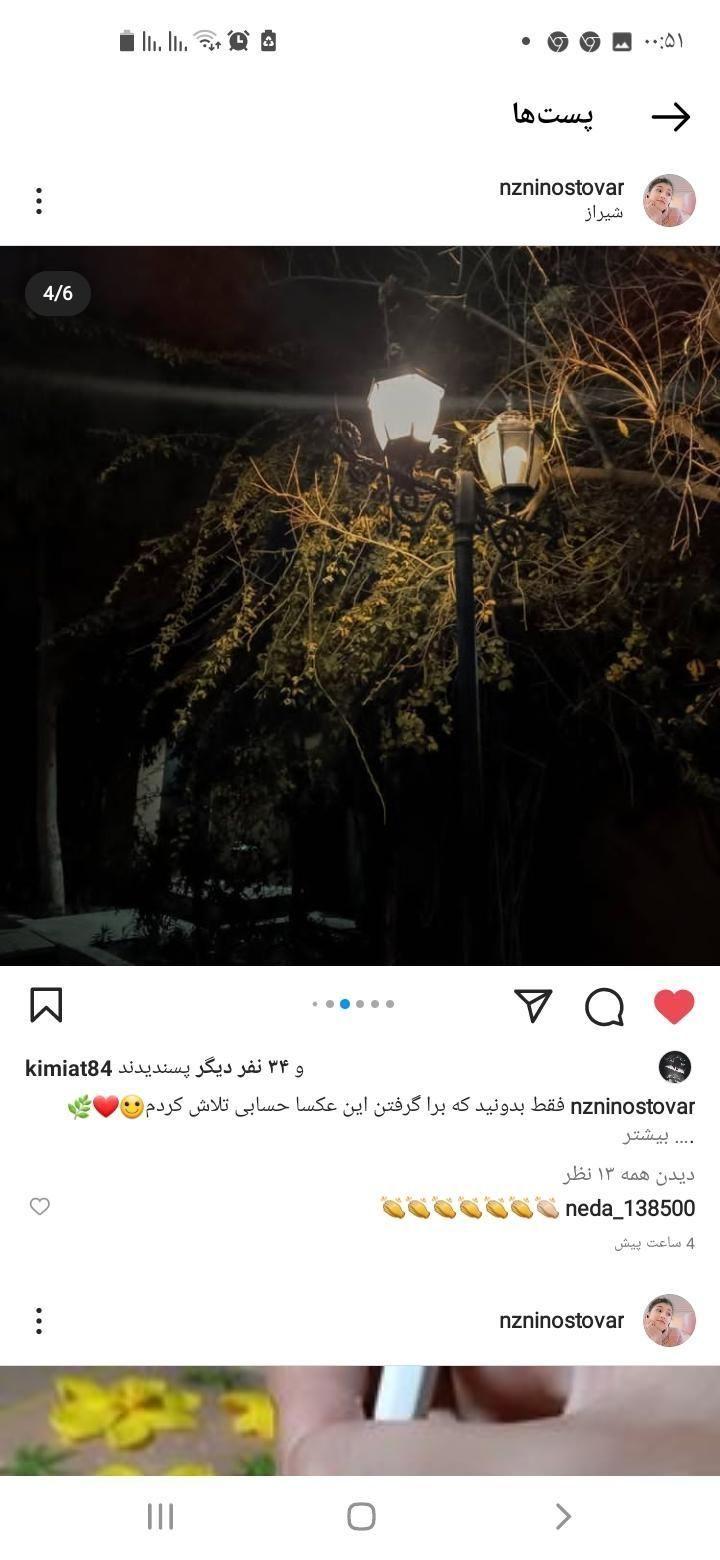The width and height of the screenshot is (720, 1560).
Task: Share the post with the paper plane icon
Action: click(x=533, y=1006)
